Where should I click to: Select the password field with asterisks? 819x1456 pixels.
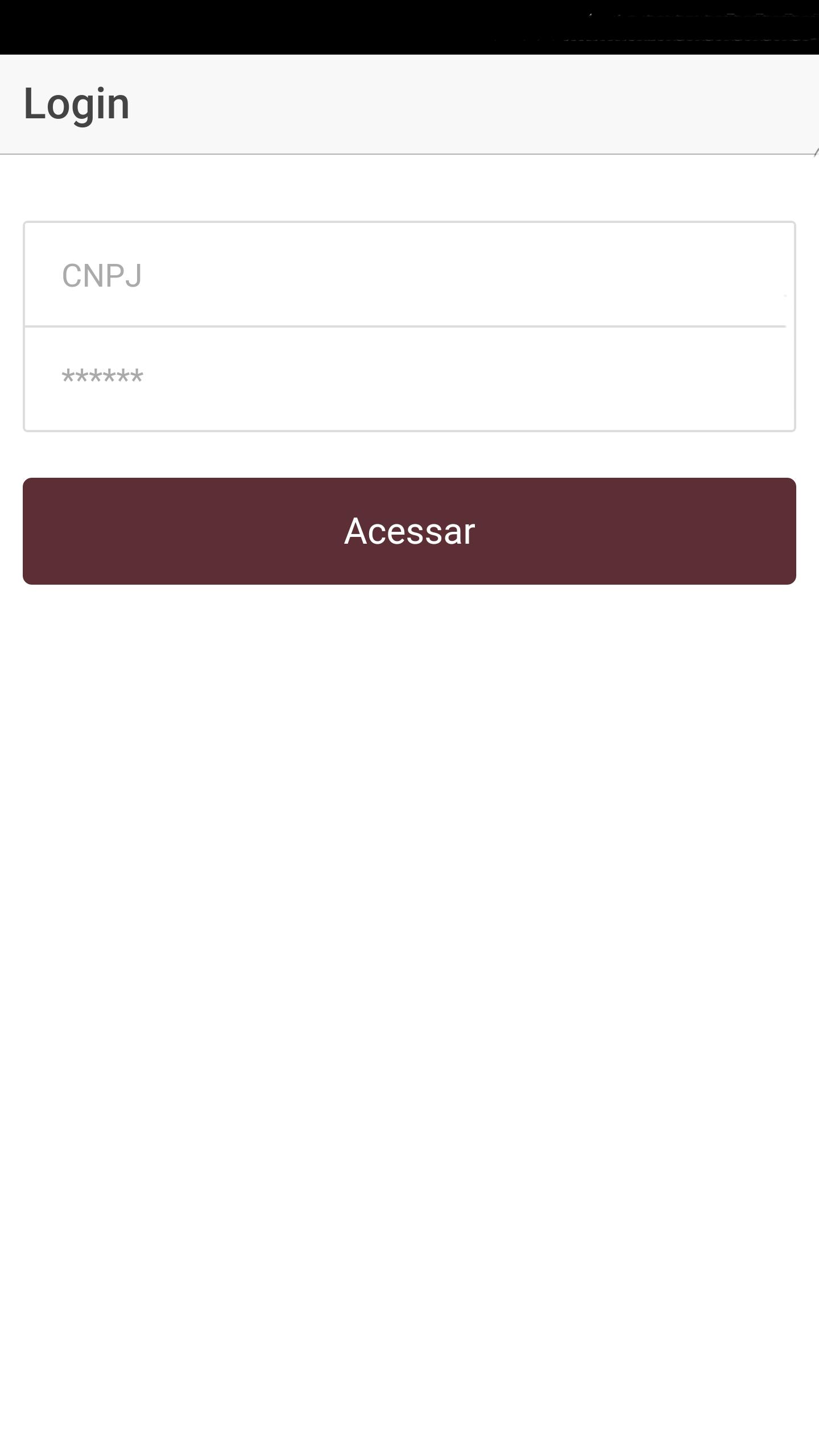(x=409, y=379)
